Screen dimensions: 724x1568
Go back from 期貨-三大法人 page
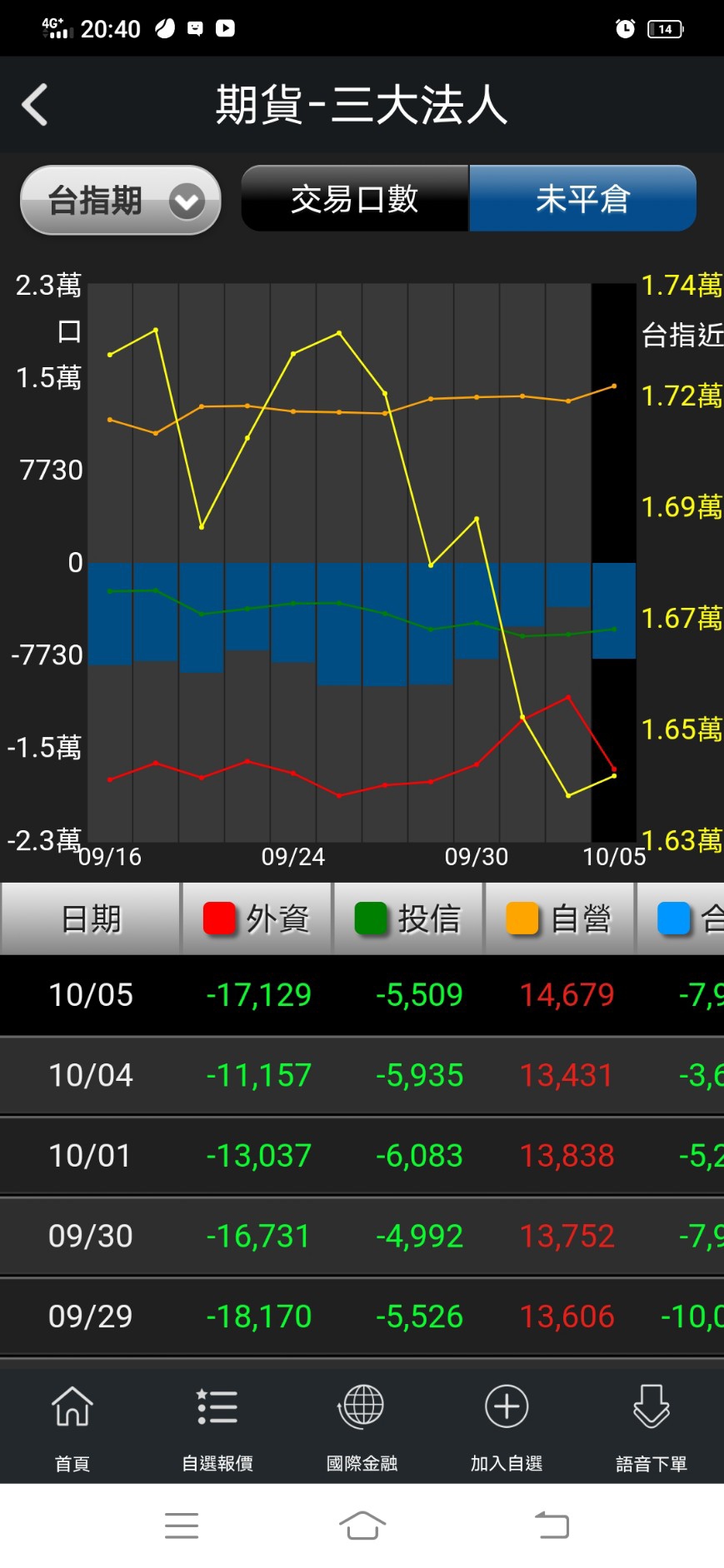(x=35, y=106)
